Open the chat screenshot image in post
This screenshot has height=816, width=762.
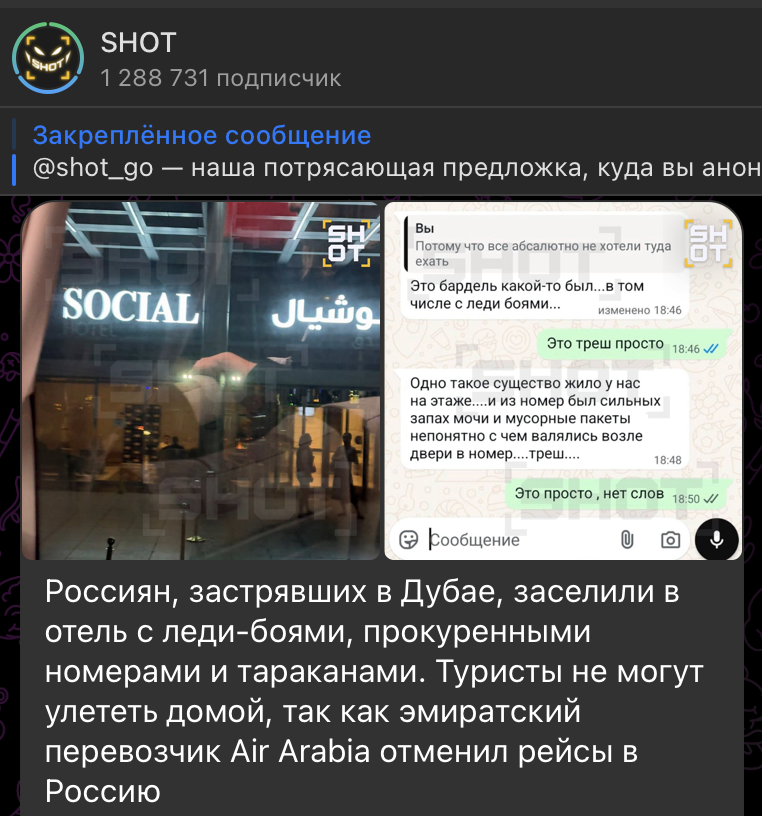click(x=562, y=380)
